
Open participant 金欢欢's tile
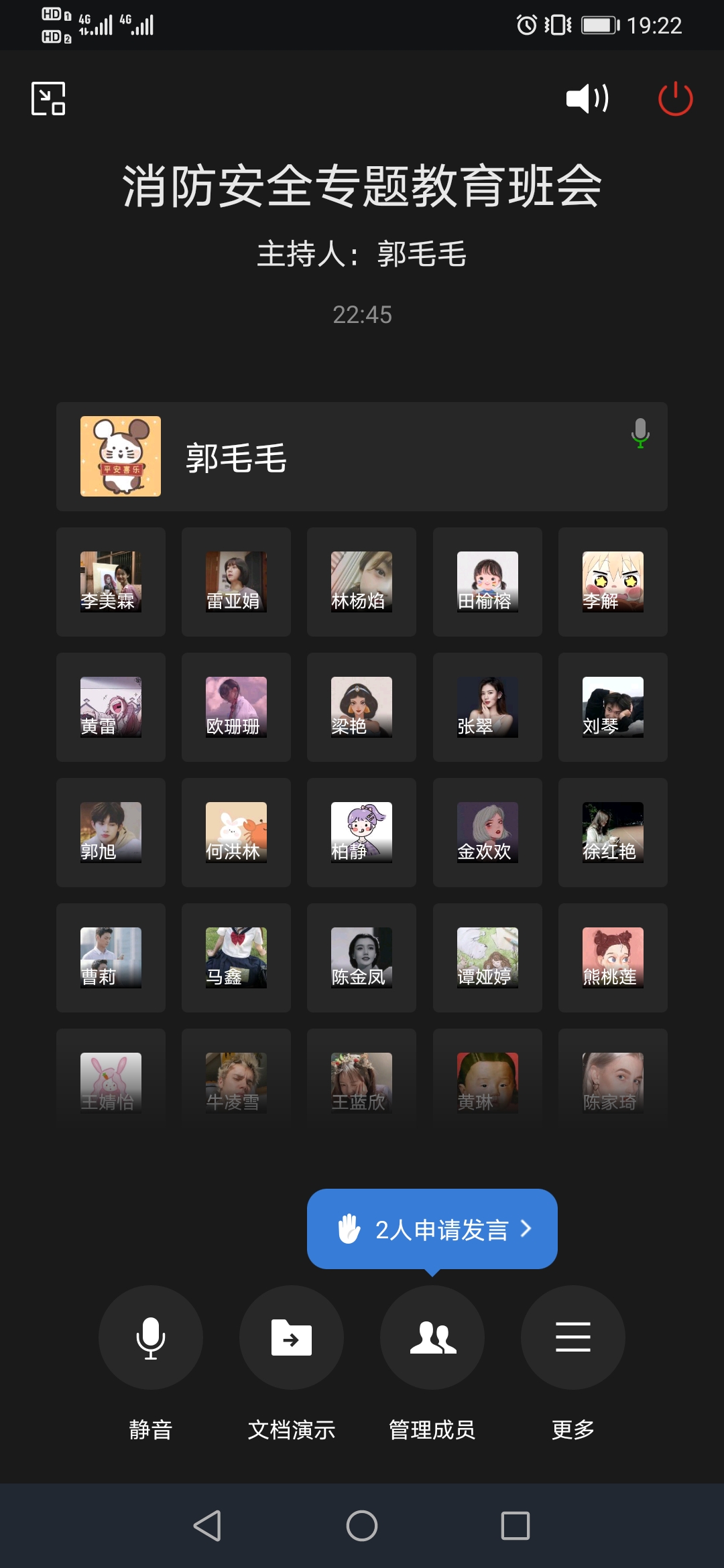[x=487, y=832]
